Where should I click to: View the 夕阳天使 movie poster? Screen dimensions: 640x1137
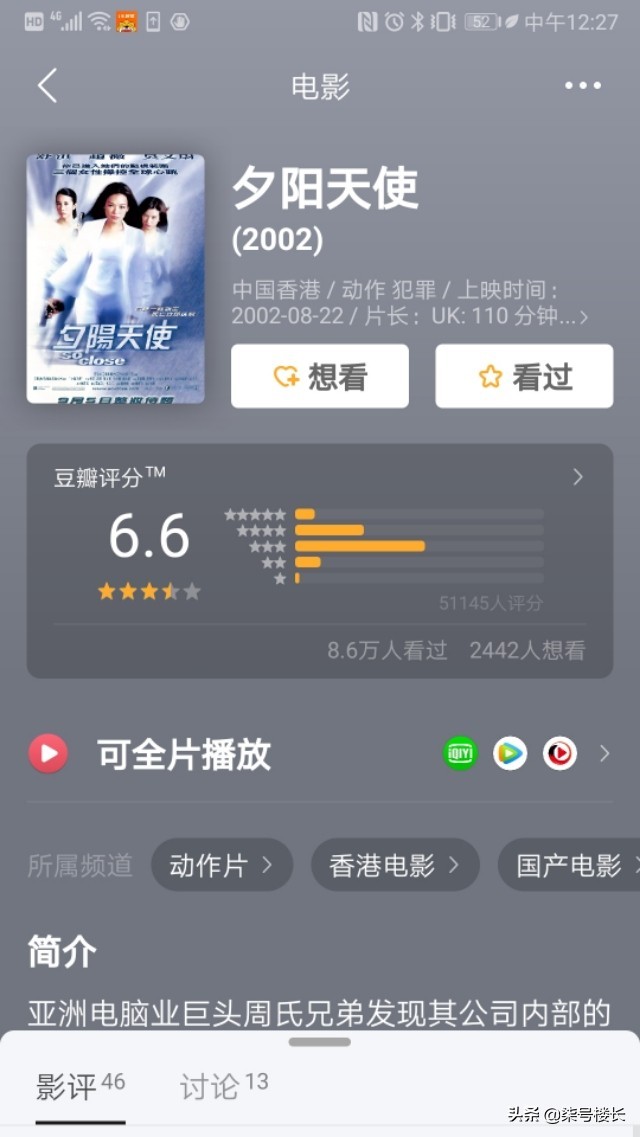(115, 279)
